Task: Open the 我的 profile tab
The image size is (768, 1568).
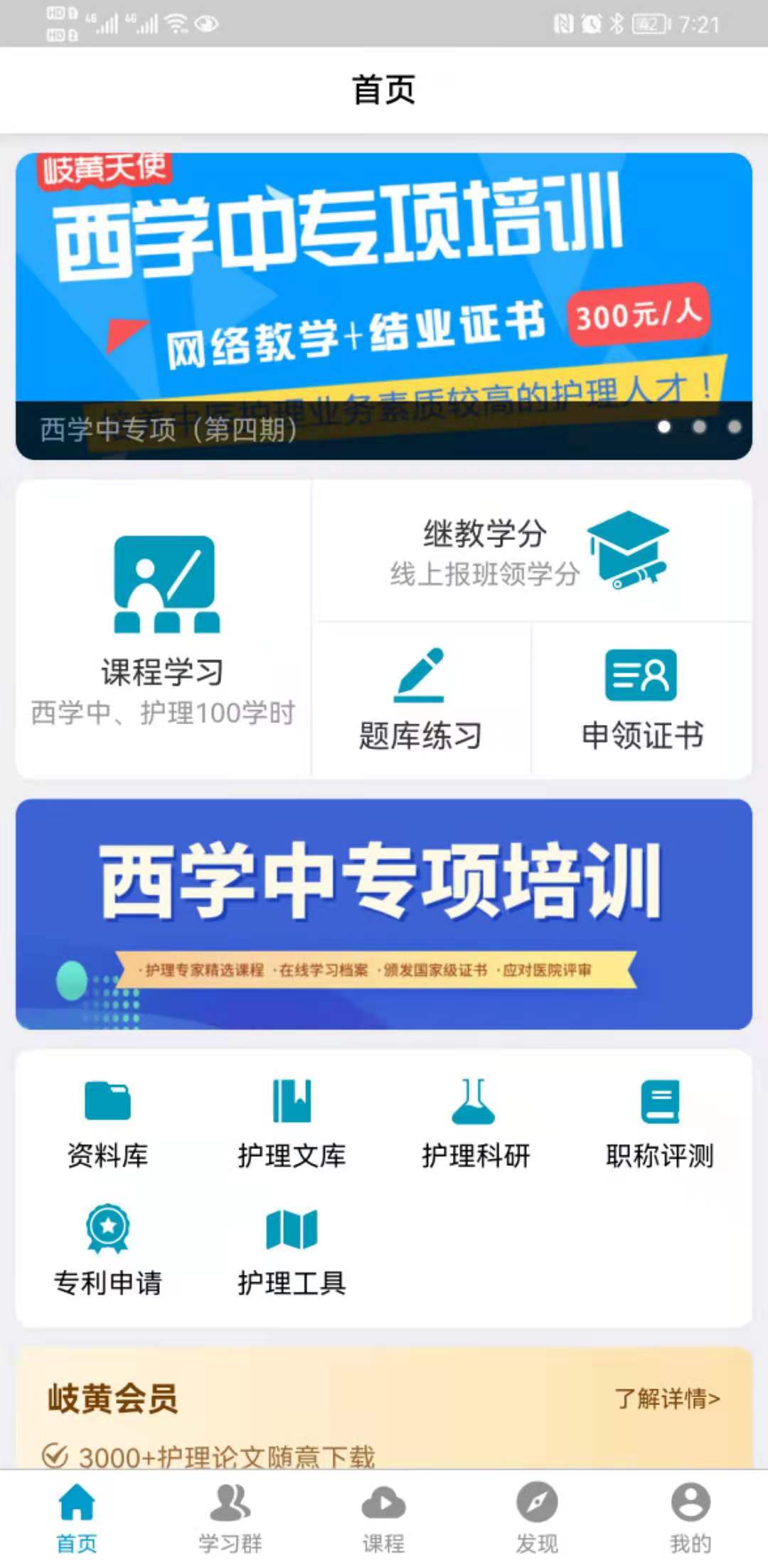Action: click(x=690, y=1515)
